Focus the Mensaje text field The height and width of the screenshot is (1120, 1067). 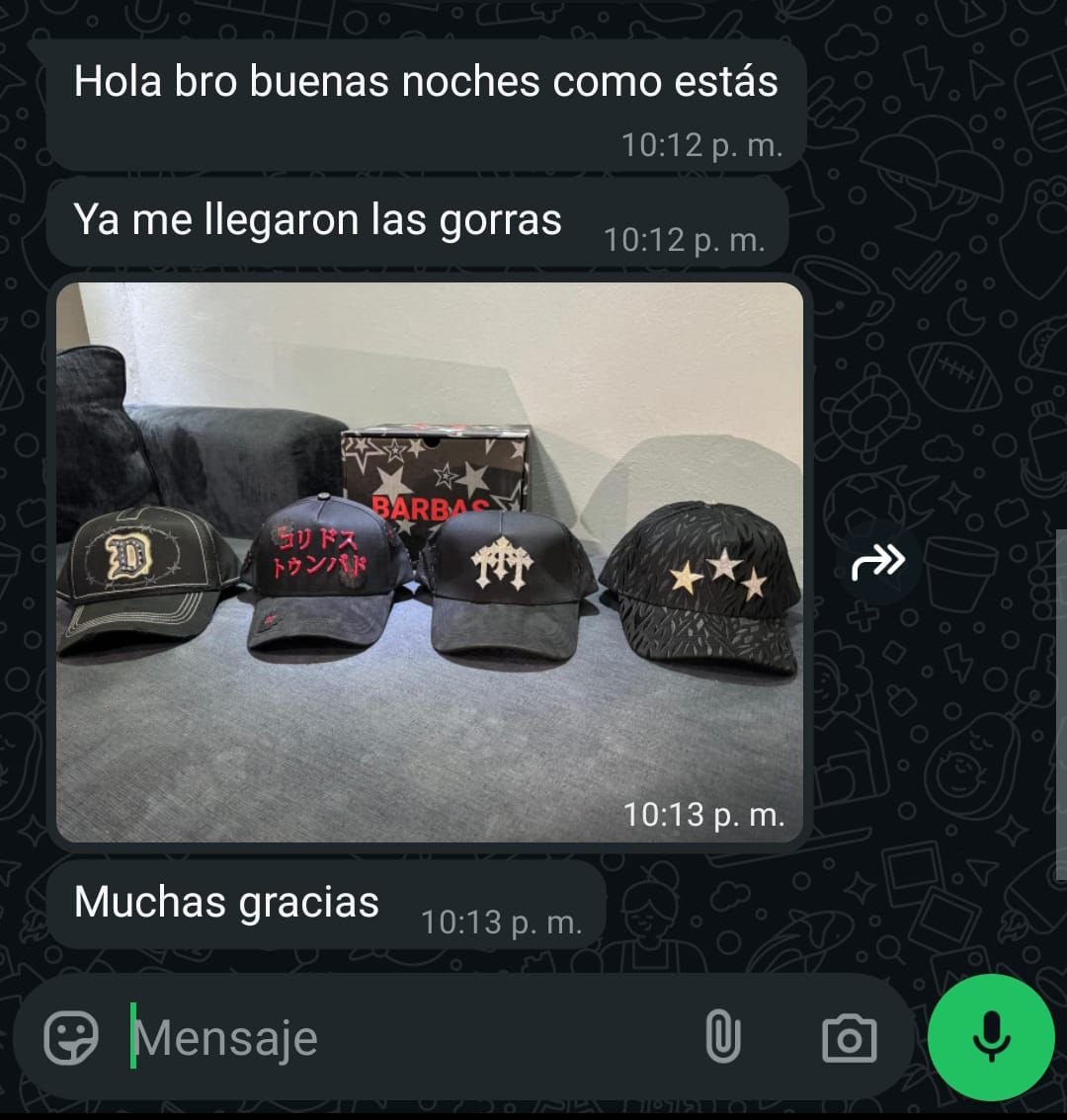point(395,1038)
